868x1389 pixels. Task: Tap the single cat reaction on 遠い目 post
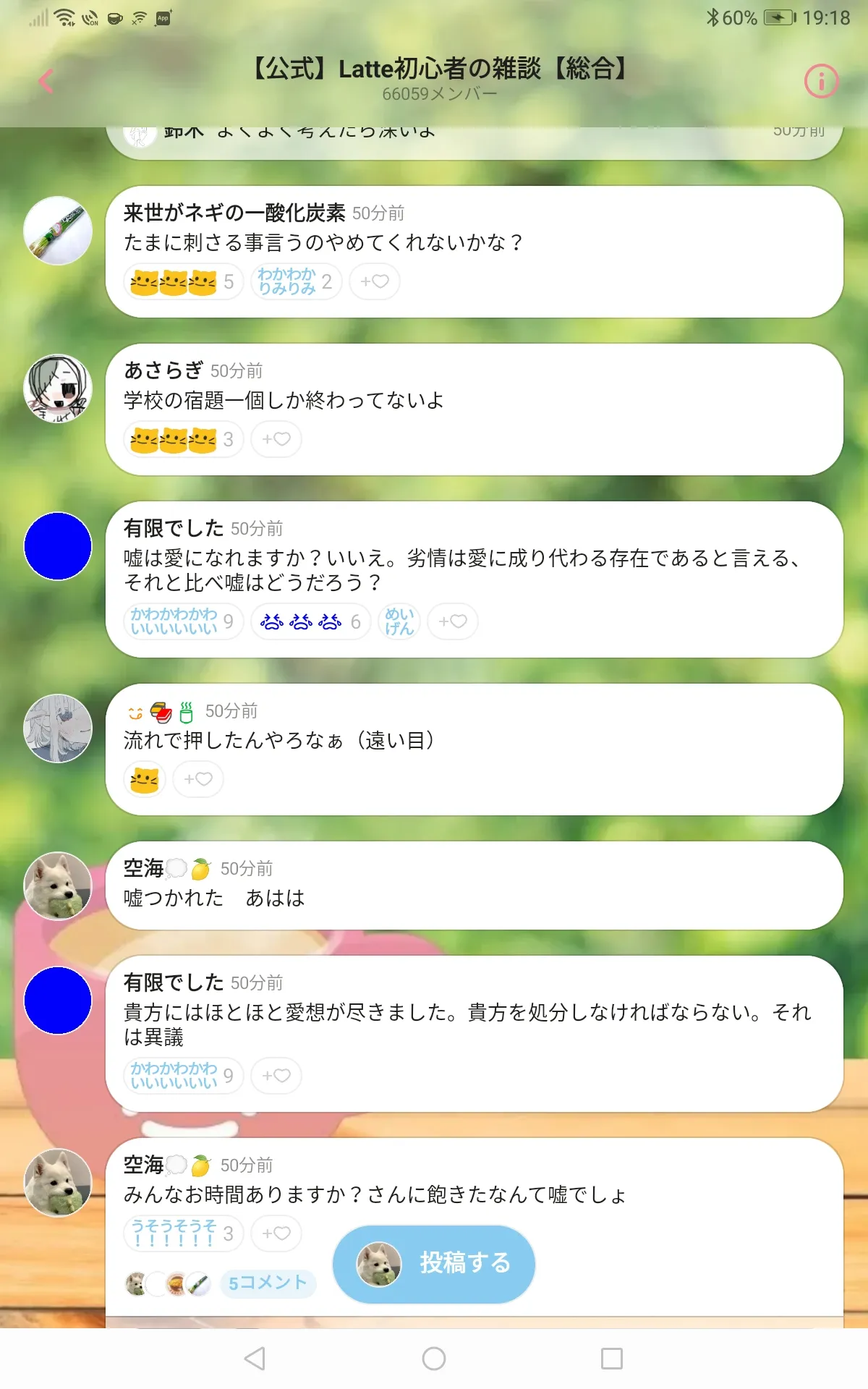tap(145, 779)
